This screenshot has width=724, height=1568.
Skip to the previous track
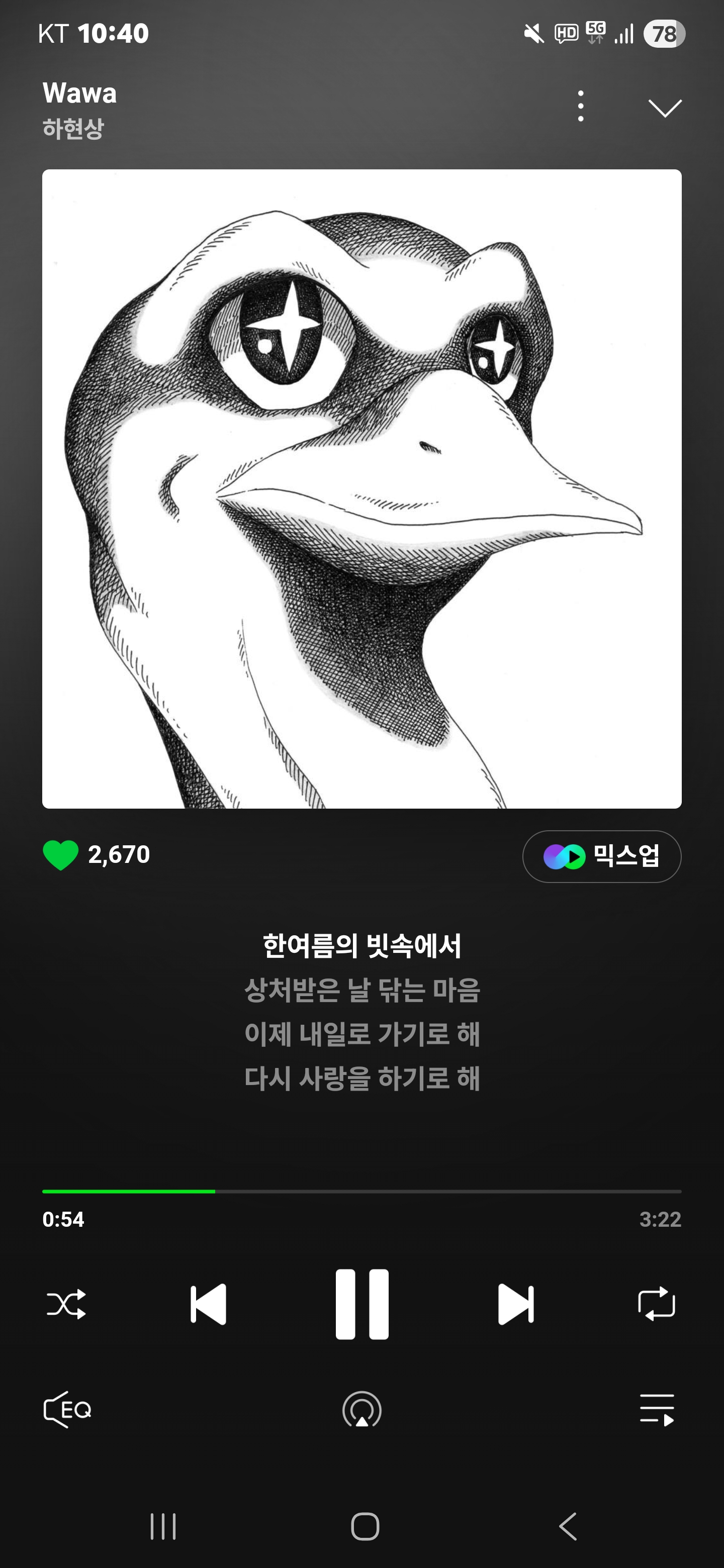[x=208, y=1305]
